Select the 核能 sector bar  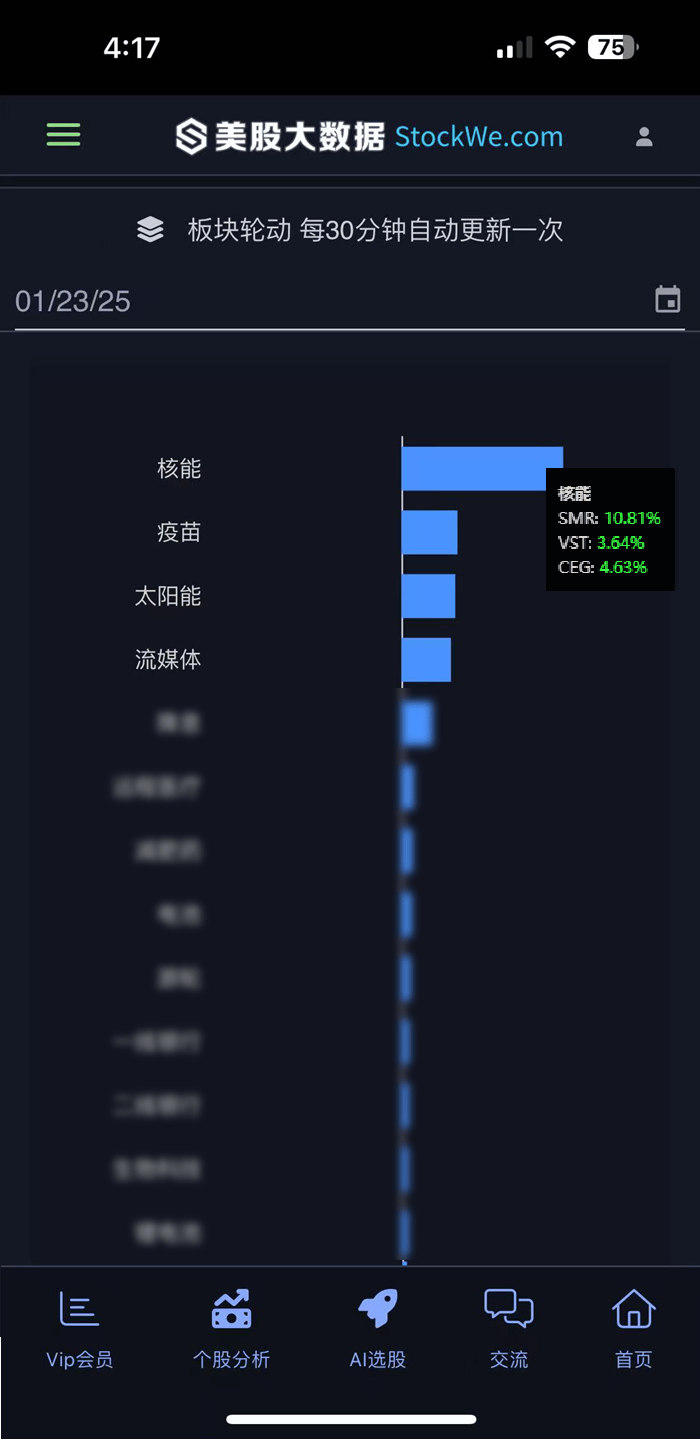tap(482, 468)
